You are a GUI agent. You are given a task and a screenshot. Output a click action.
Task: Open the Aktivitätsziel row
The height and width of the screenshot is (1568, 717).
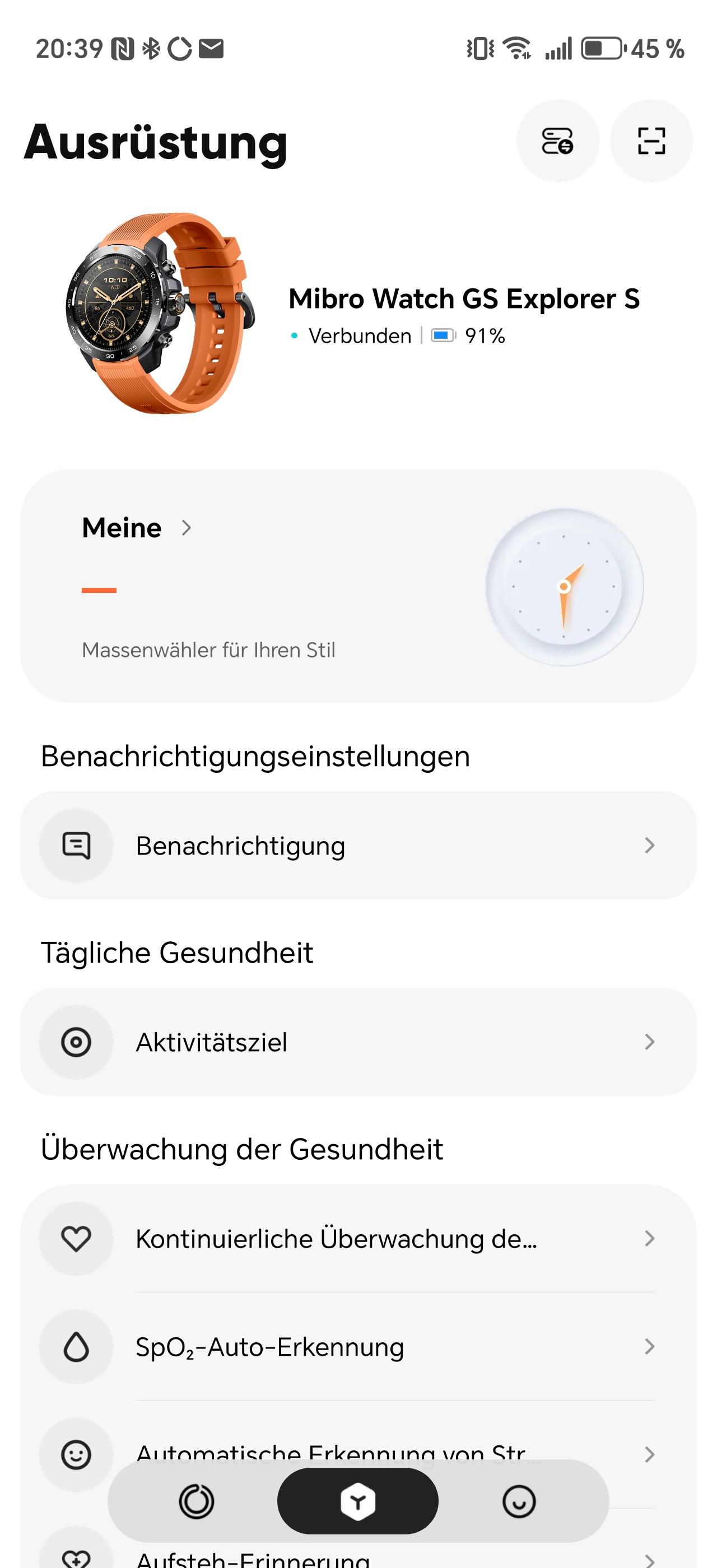pos(358,1042)
